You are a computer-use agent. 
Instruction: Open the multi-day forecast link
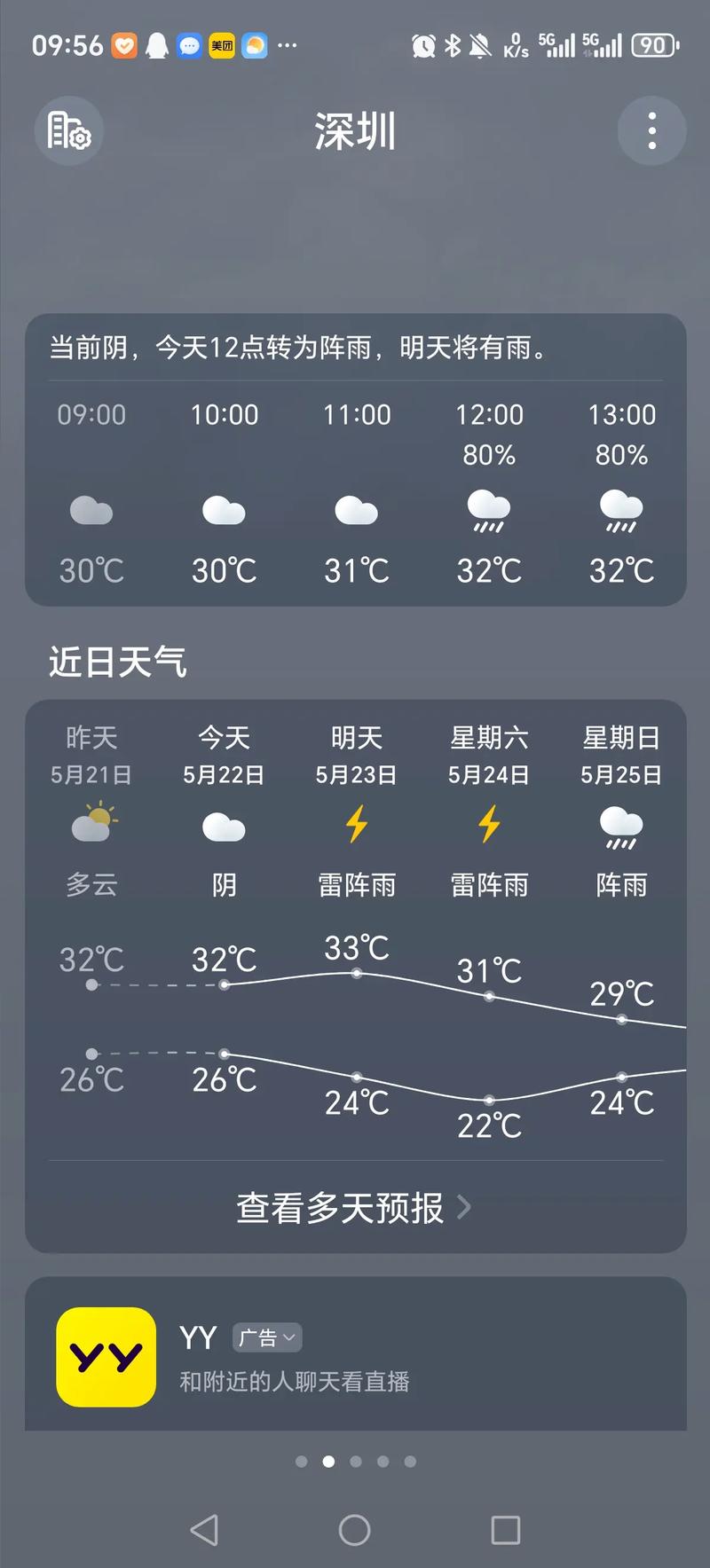click(x=355, y=1208)
